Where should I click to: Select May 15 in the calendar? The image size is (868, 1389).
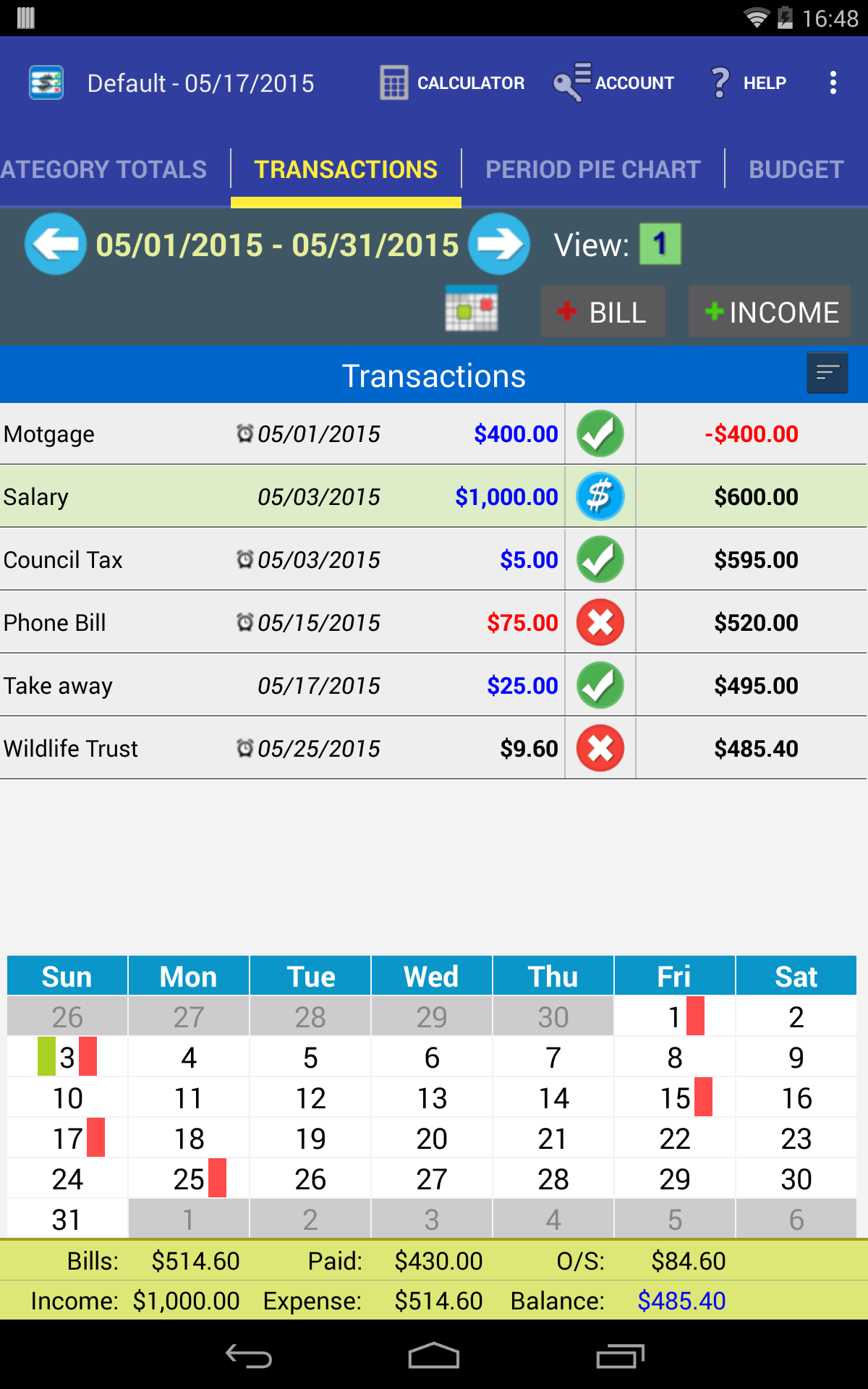pyautogui.click(x=674, y=1097)
